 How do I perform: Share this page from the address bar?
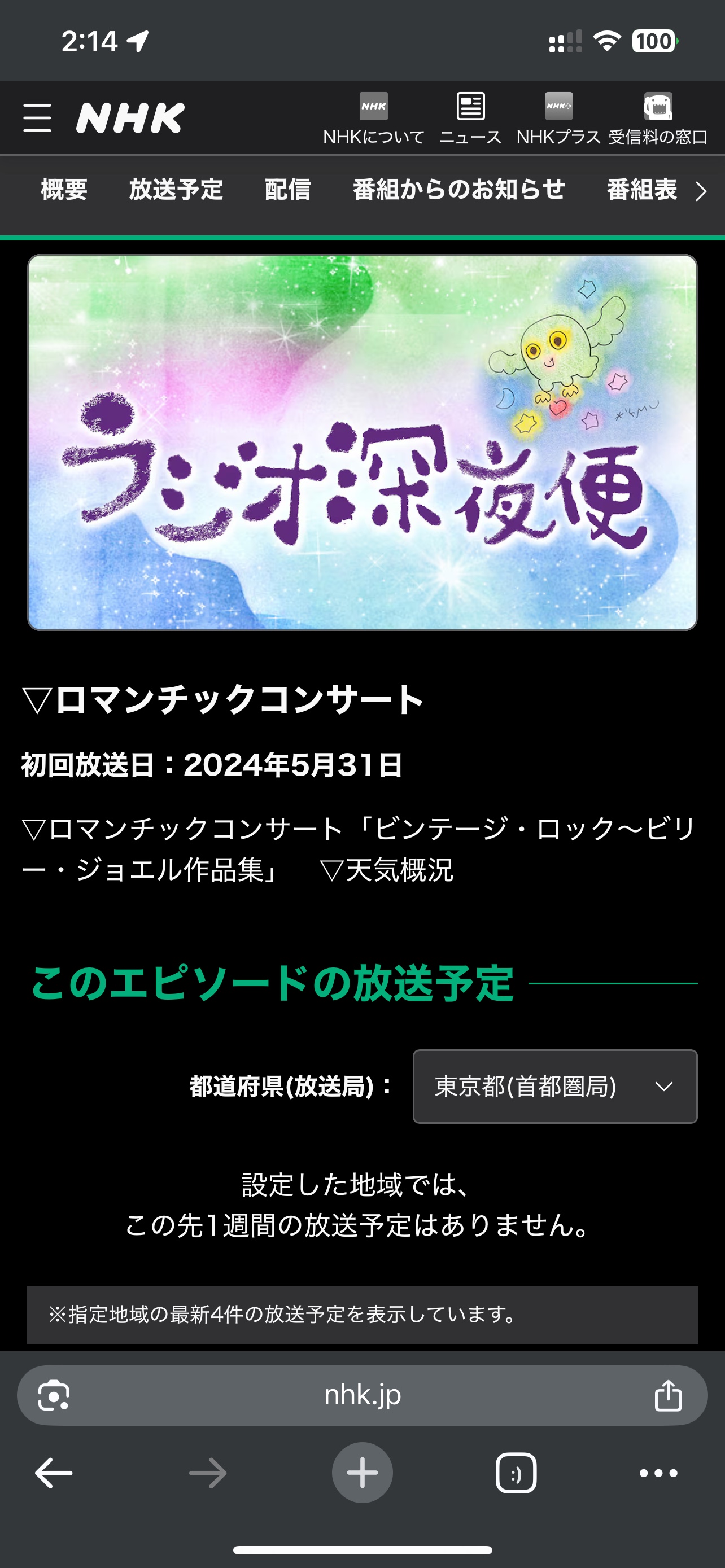point(668,1395)
